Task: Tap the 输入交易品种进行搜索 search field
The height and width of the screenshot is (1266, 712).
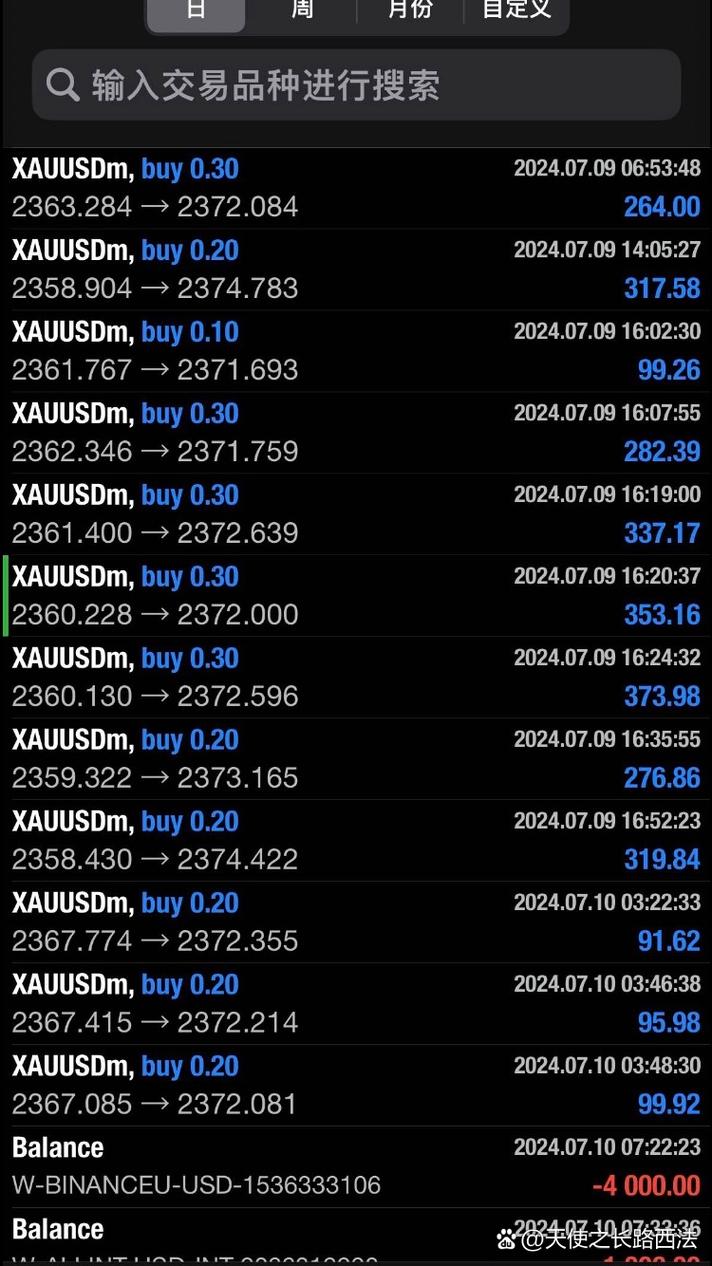Action: pyautogui.click(x=356, y=85)
